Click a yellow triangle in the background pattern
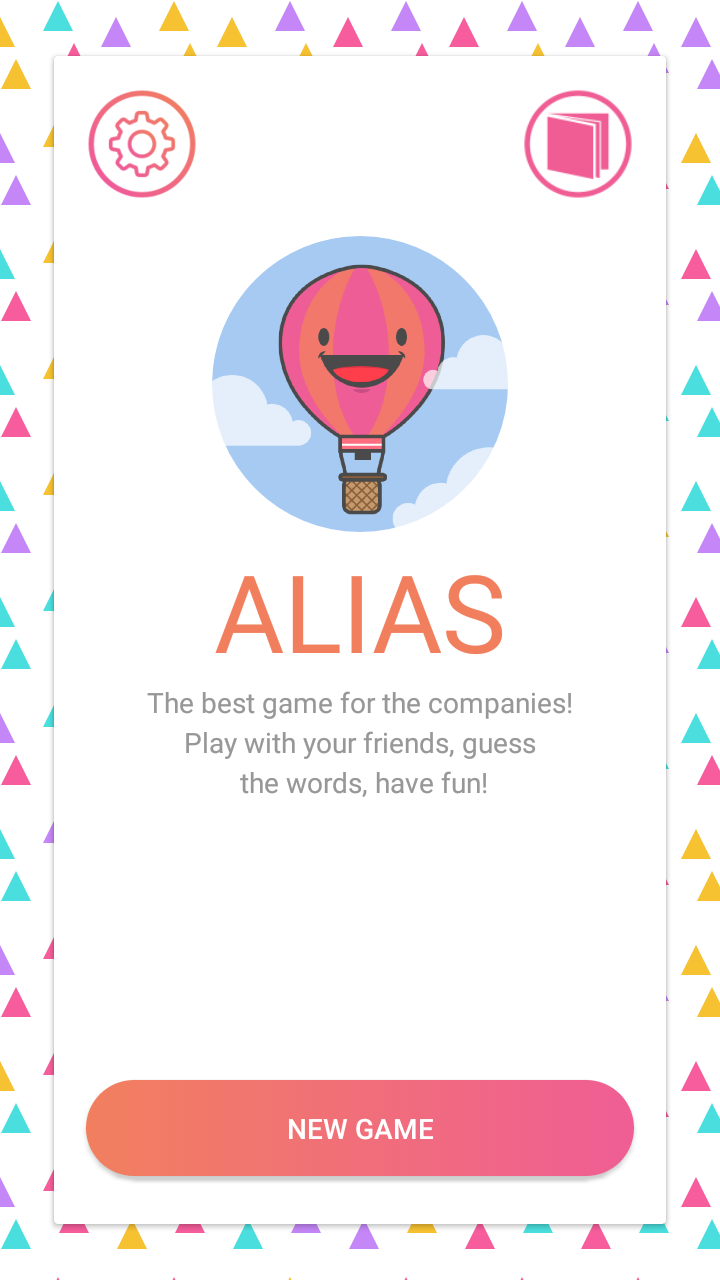Image resolution: width=720 pixels, height=1280 pixels. point(14,78)
